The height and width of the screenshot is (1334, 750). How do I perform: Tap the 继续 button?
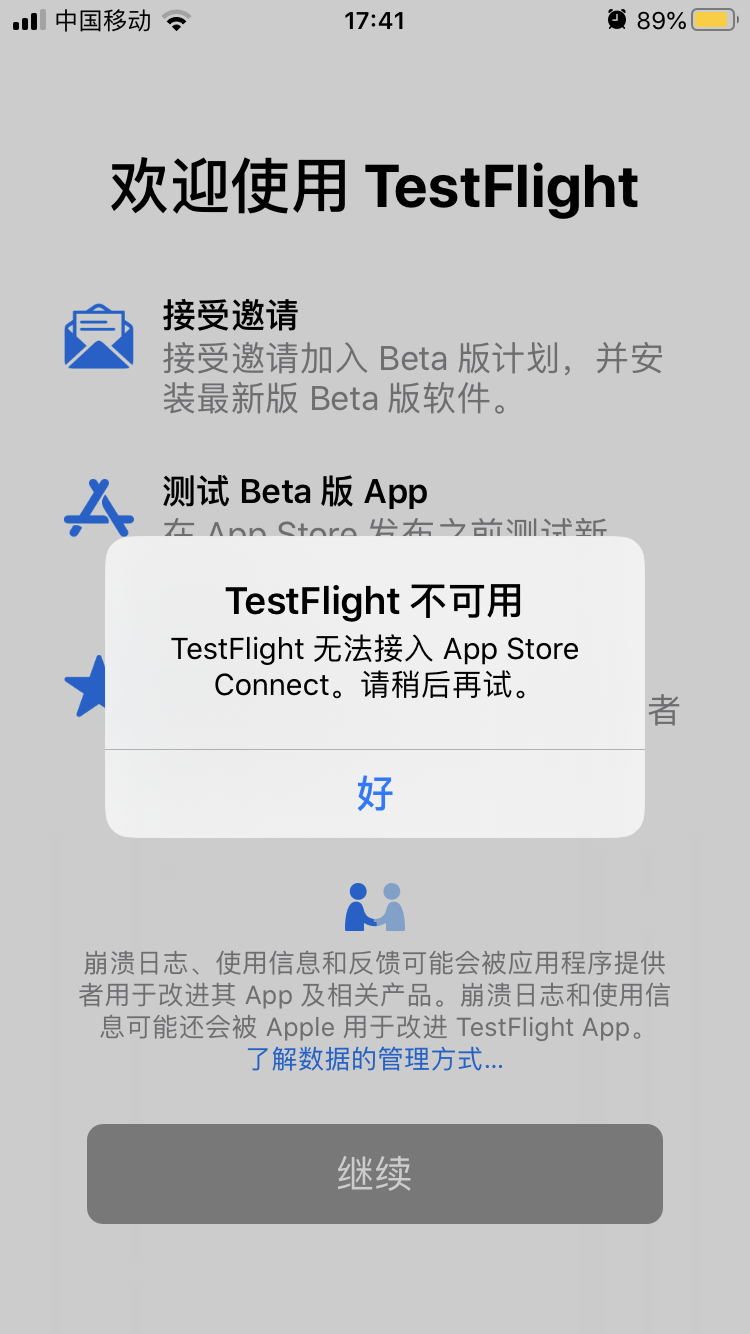click(375, 1173)
